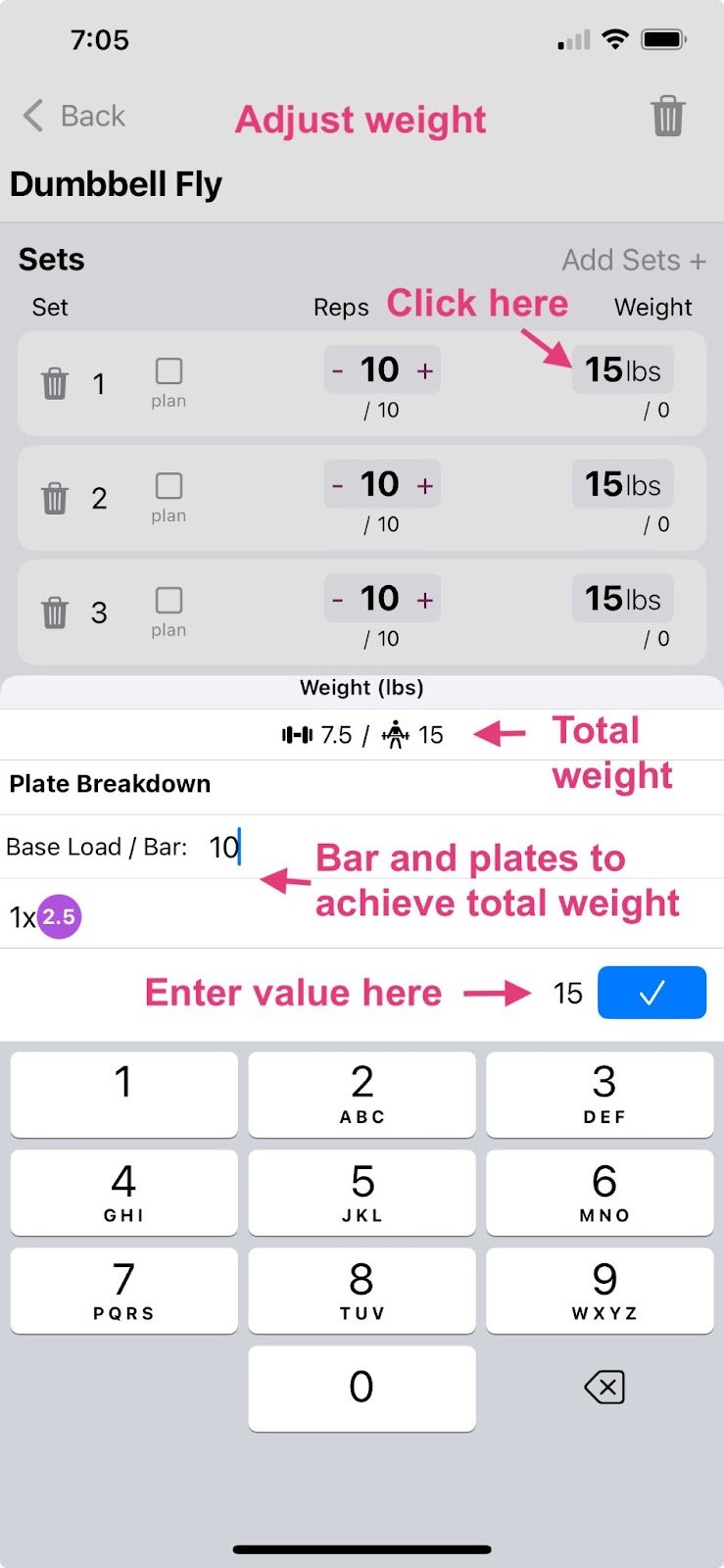Check the plan checkbox for set 1
This screenshot has height=1568, width=724.
click(x=169, y=370)
